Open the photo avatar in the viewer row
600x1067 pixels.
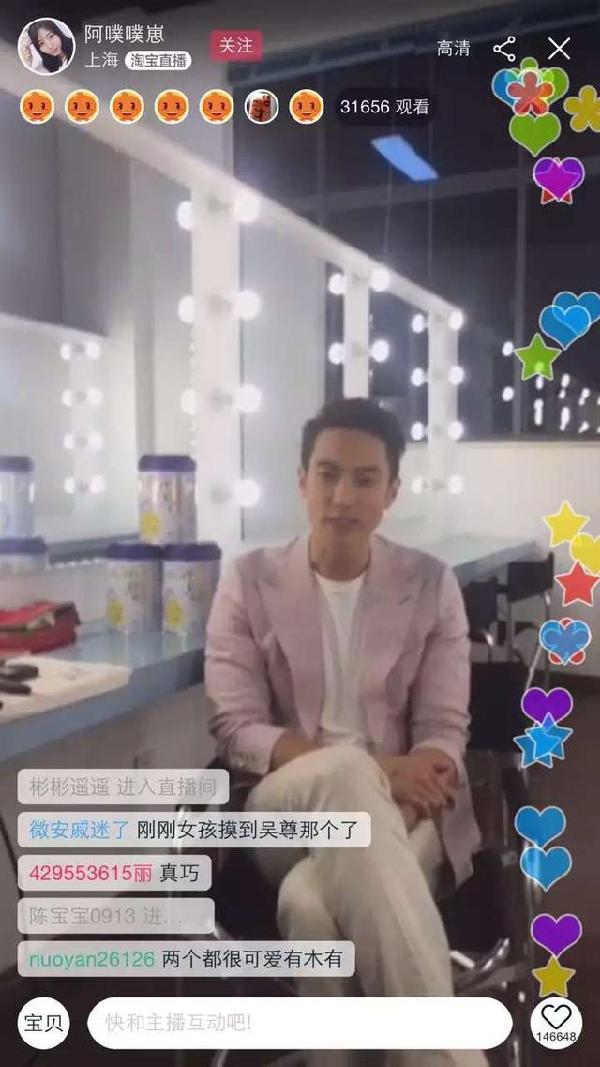(262, 106)
